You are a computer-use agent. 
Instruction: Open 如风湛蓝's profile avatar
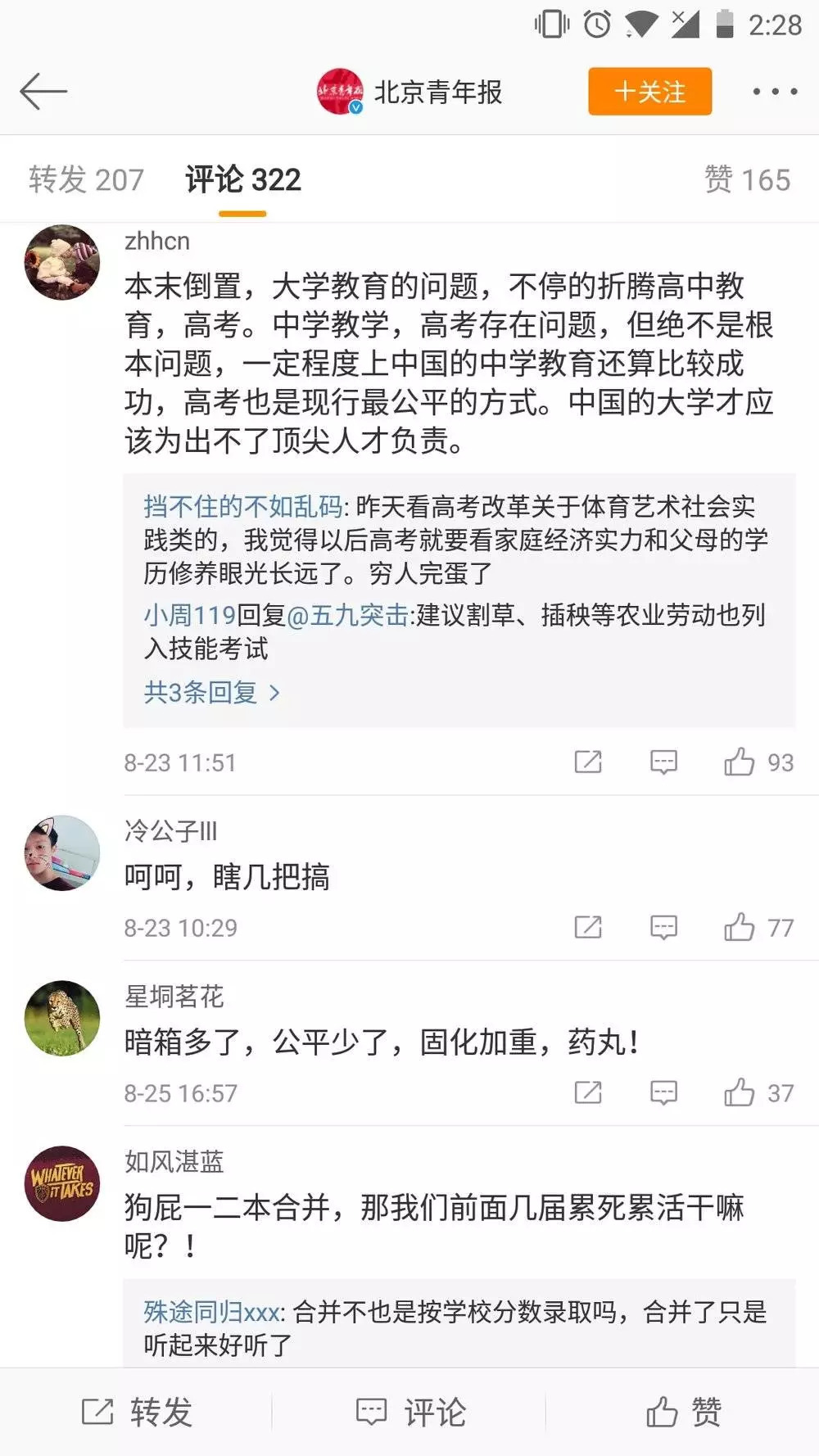[62, 1183]
